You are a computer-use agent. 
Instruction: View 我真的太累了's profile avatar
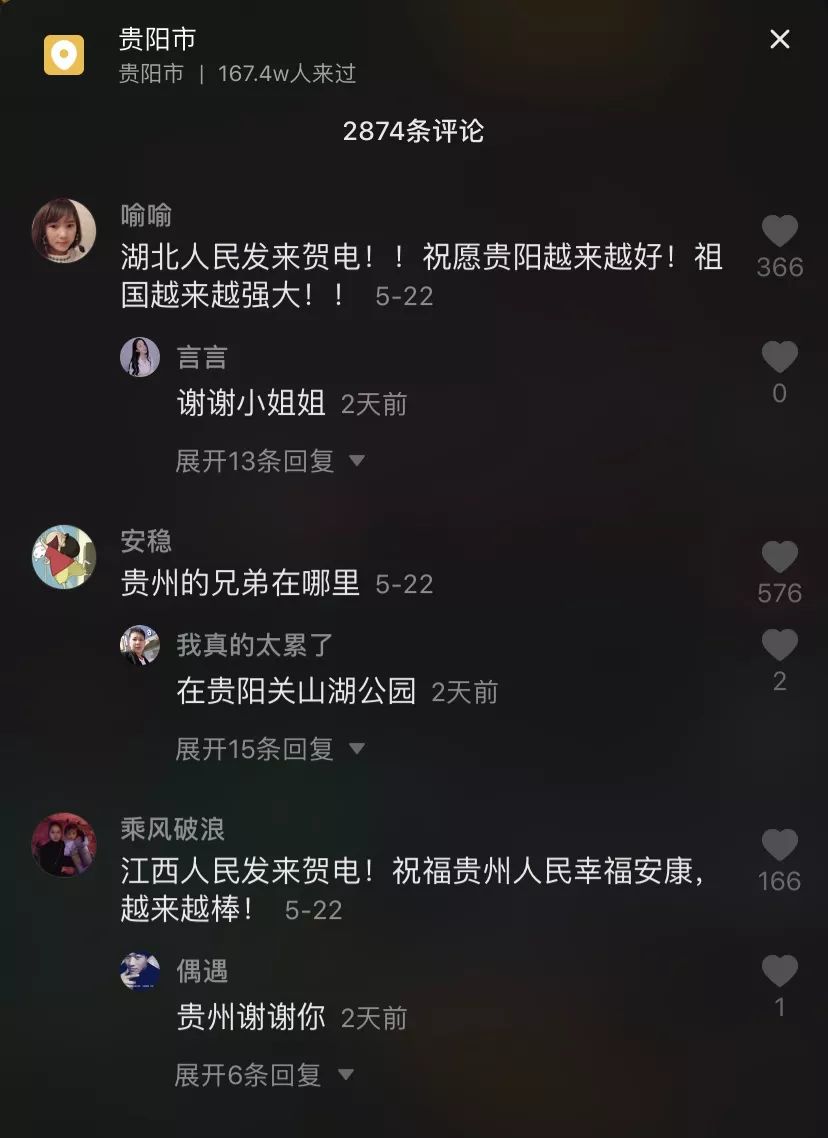(x=140, y=645)
